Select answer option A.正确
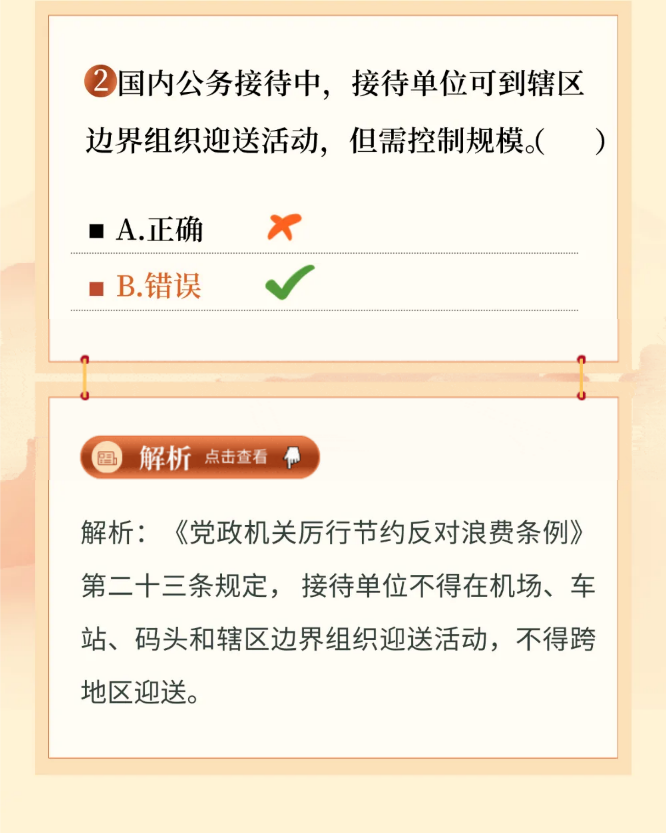This screenshot has height=833, width=666. 160,230
